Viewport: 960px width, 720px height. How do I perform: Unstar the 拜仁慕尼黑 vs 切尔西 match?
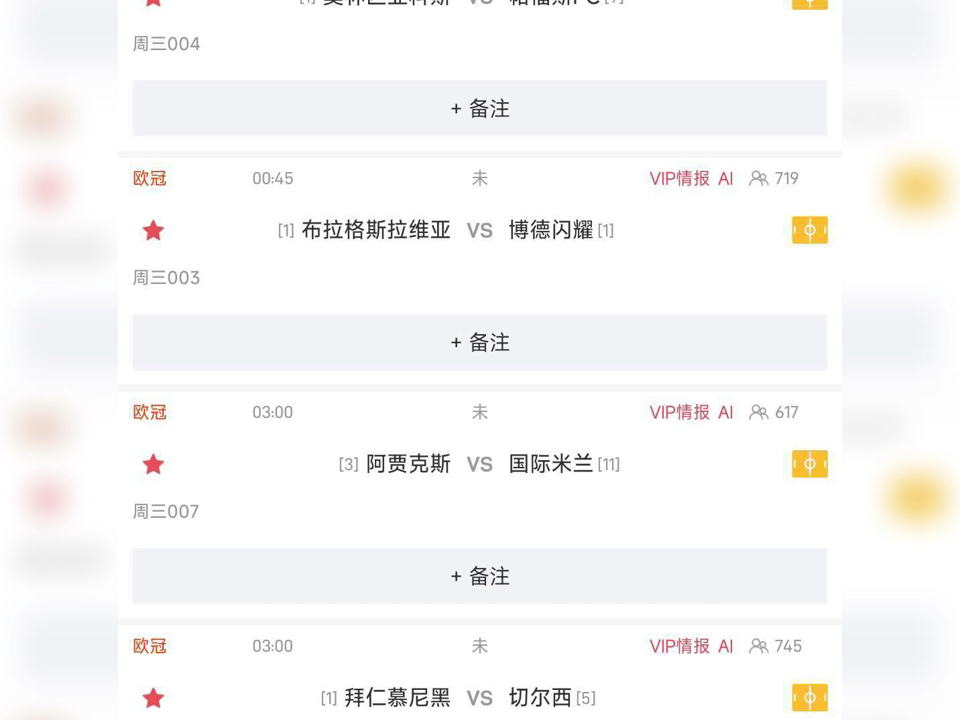click(153, 699)
